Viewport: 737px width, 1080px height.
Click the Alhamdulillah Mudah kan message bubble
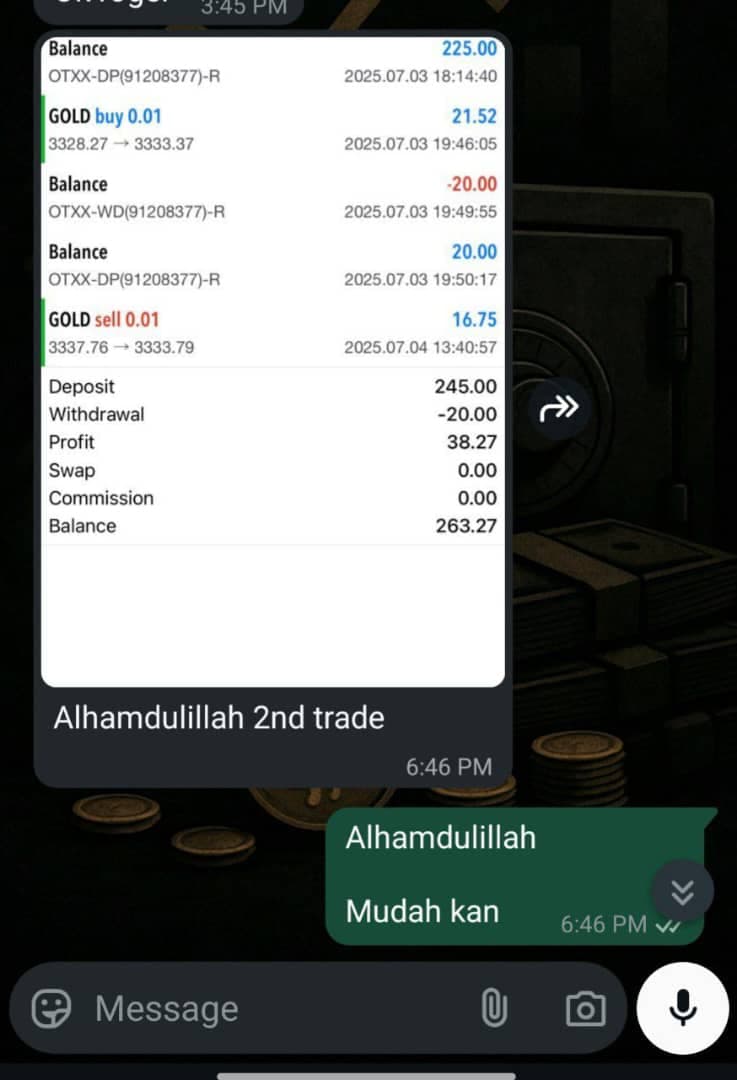tap(480, 870)
